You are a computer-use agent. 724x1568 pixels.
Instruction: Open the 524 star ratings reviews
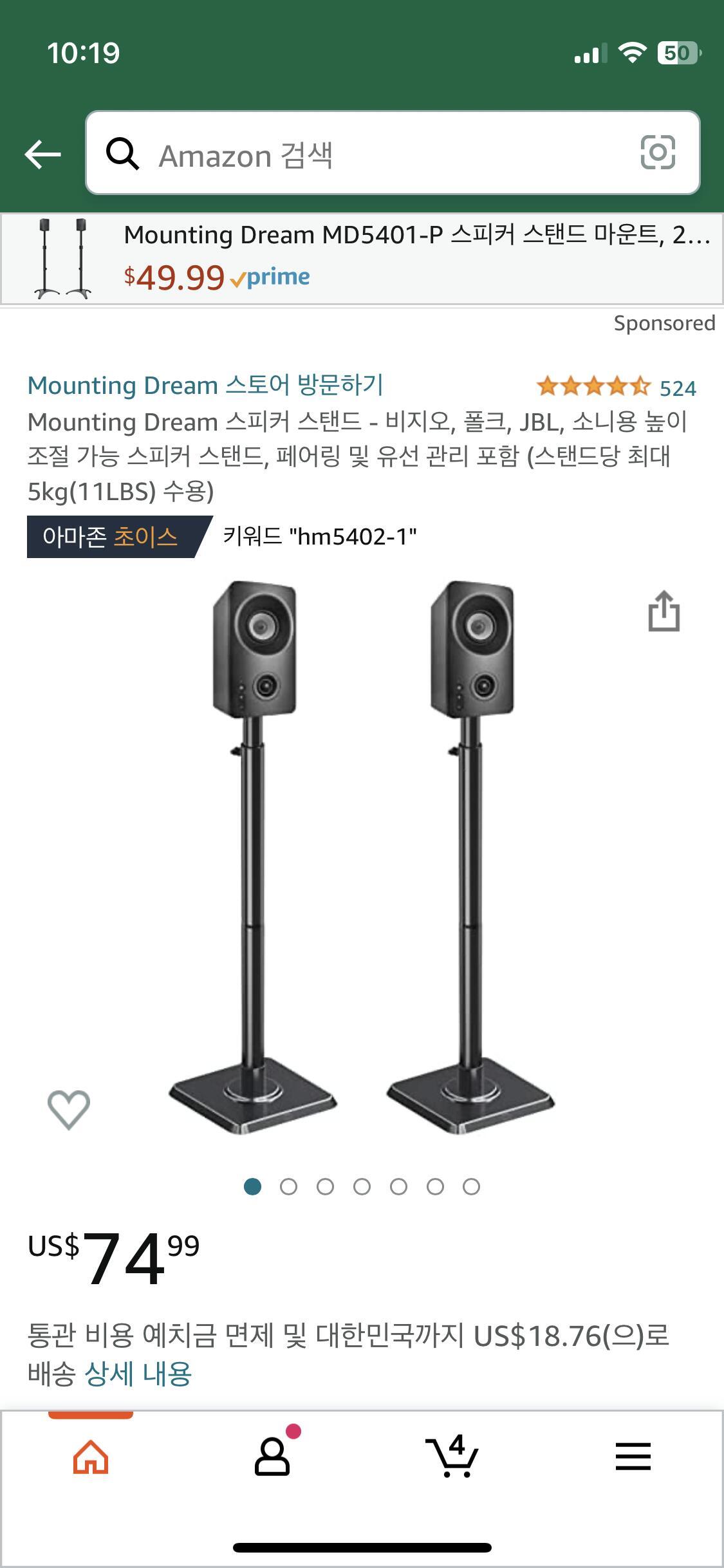point(616,387)
